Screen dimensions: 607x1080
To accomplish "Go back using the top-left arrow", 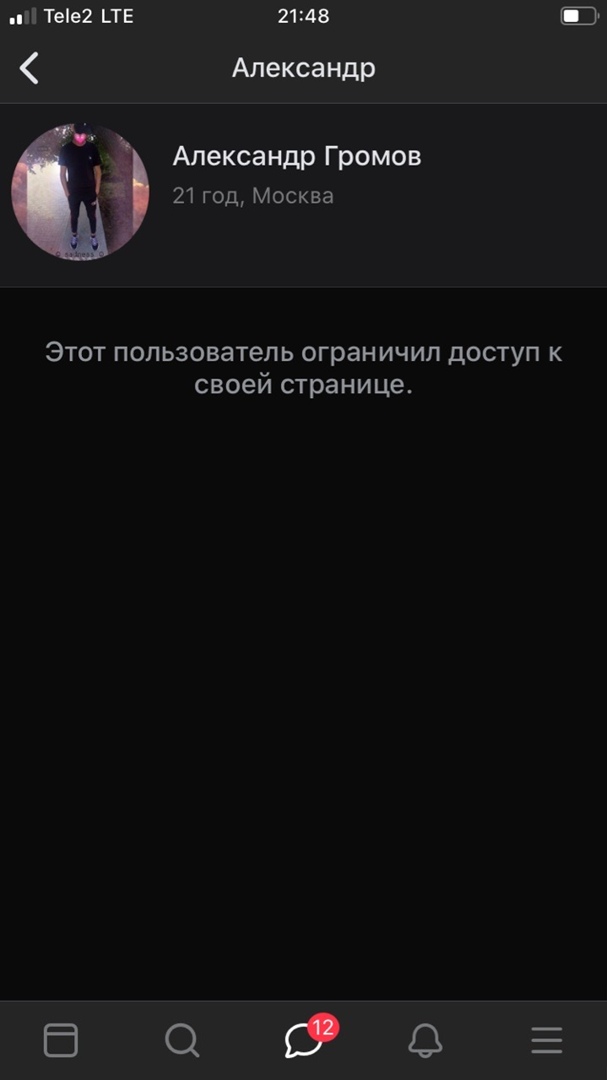I will (x=30, y=68).
